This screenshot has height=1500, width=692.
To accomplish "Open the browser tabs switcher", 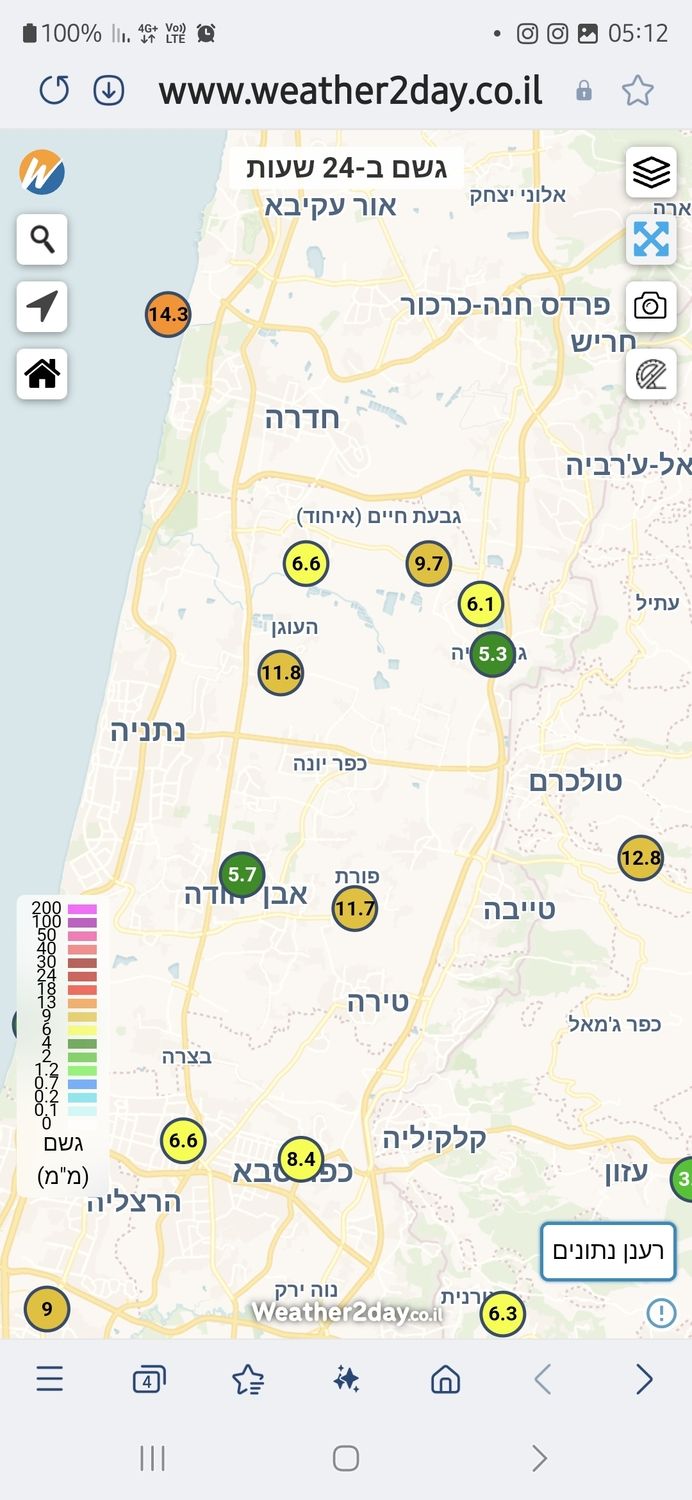I will (x=148, y=1380).
